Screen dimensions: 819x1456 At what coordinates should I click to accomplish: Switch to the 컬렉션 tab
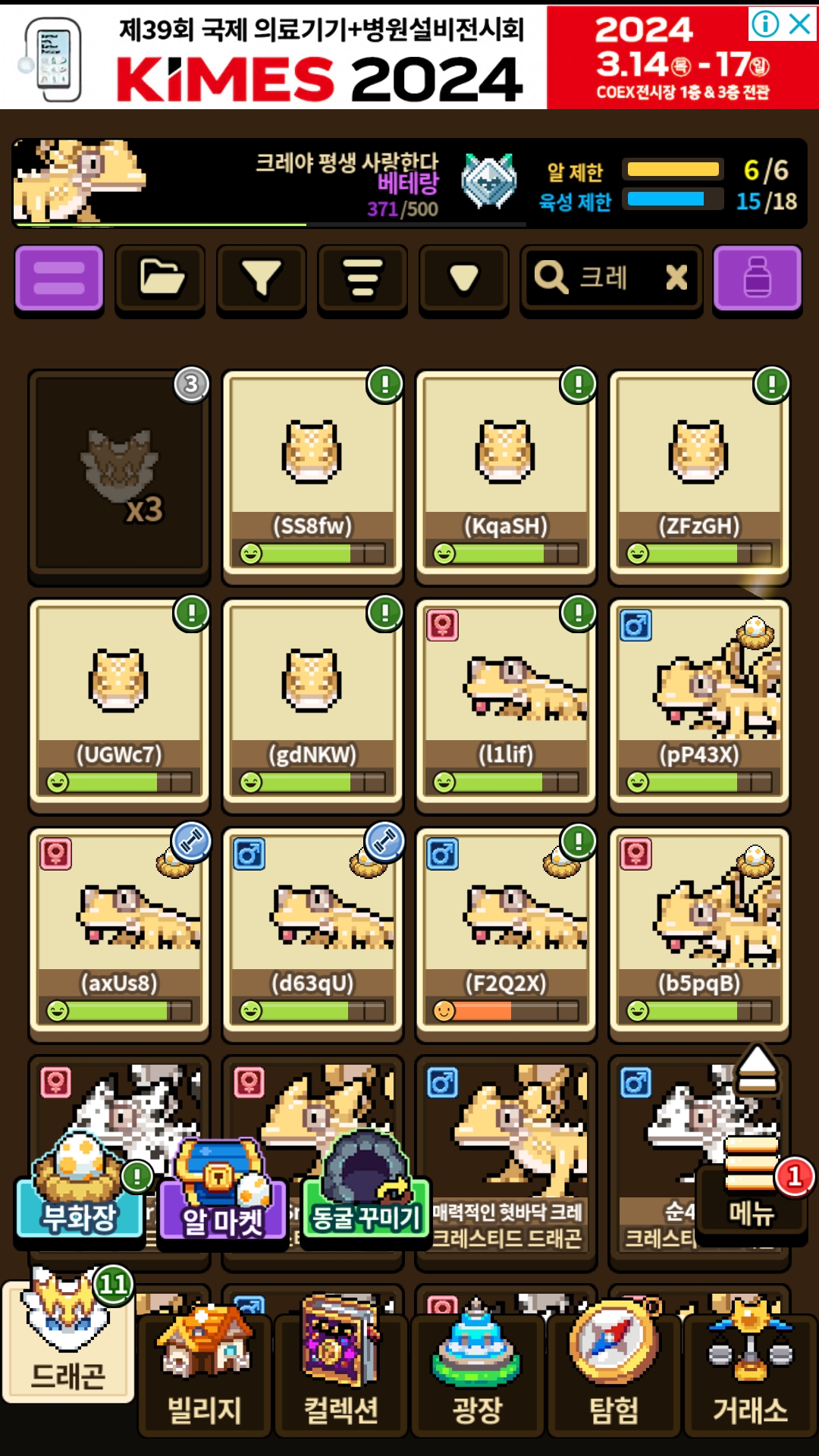tap(341, 1373)
